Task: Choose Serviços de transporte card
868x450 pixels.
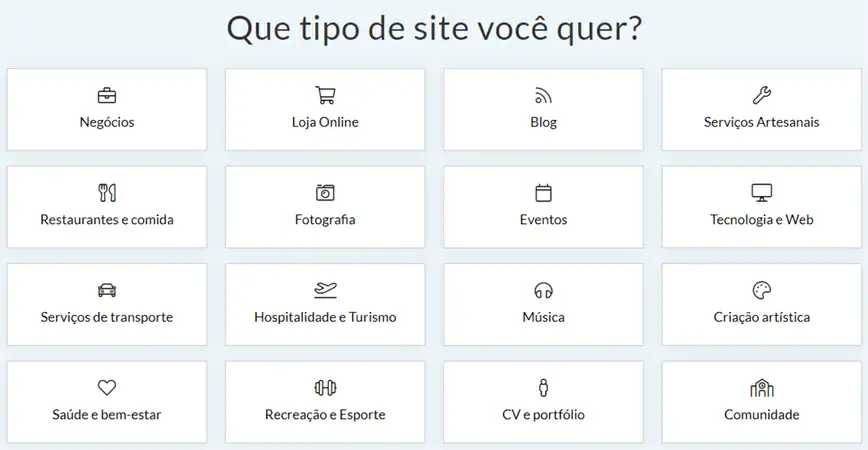Action: click(x=107, y=304)
